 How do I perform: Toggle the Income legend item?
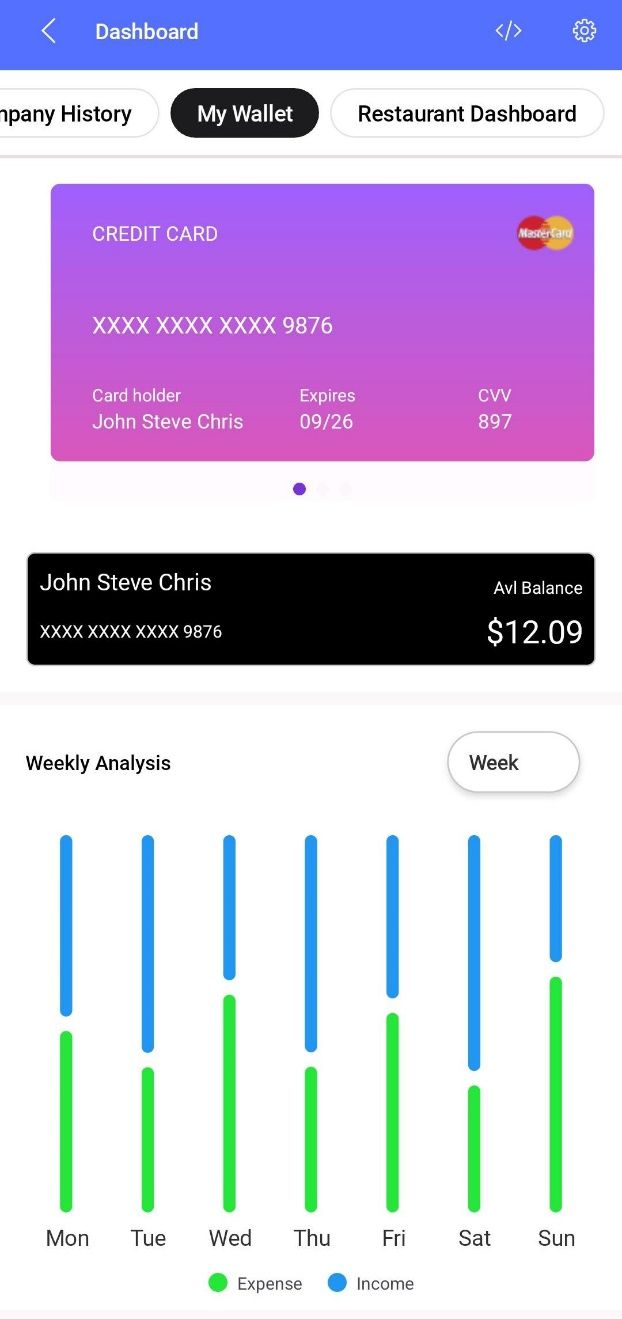pos(371,1284)
